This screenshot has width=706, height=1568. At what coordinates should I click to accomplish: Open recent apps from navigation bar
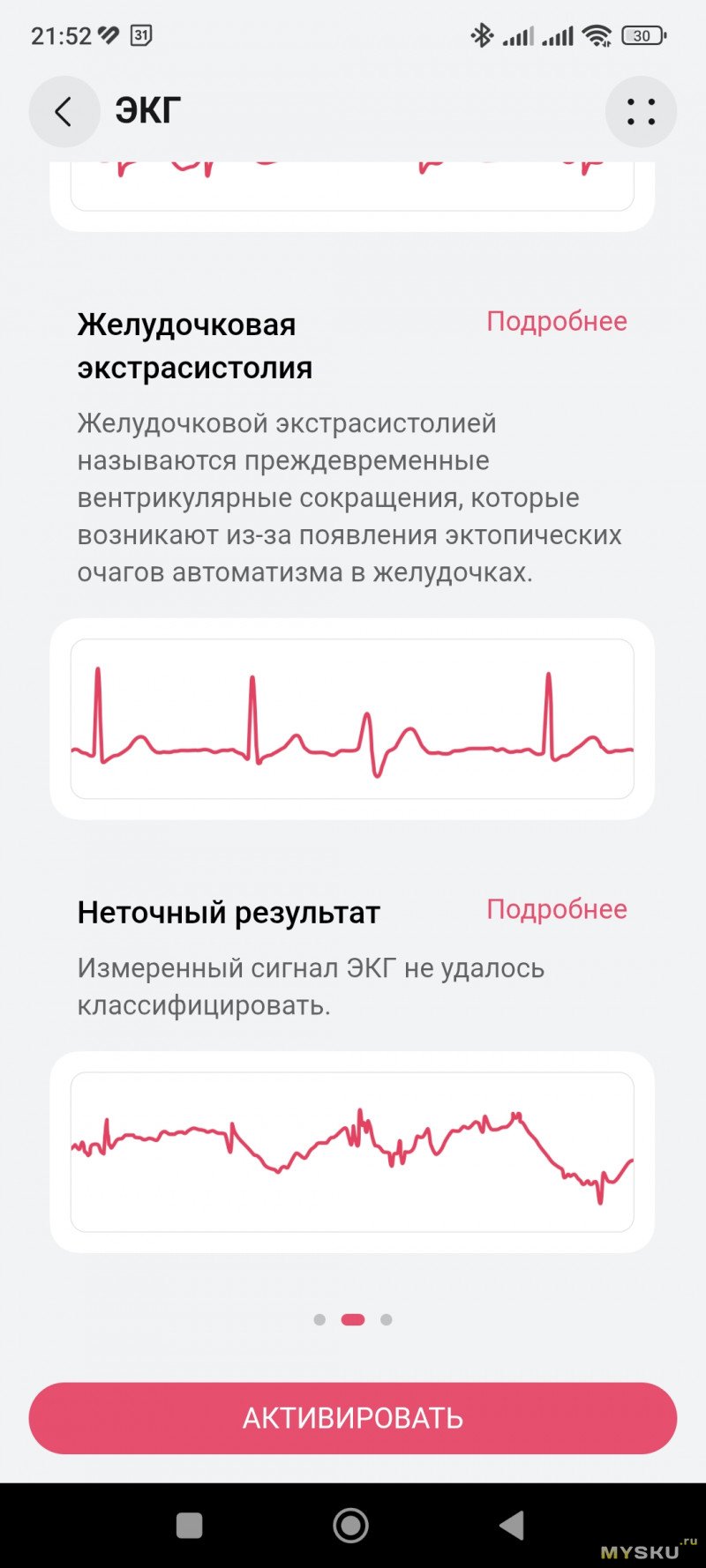[190, 1525]
